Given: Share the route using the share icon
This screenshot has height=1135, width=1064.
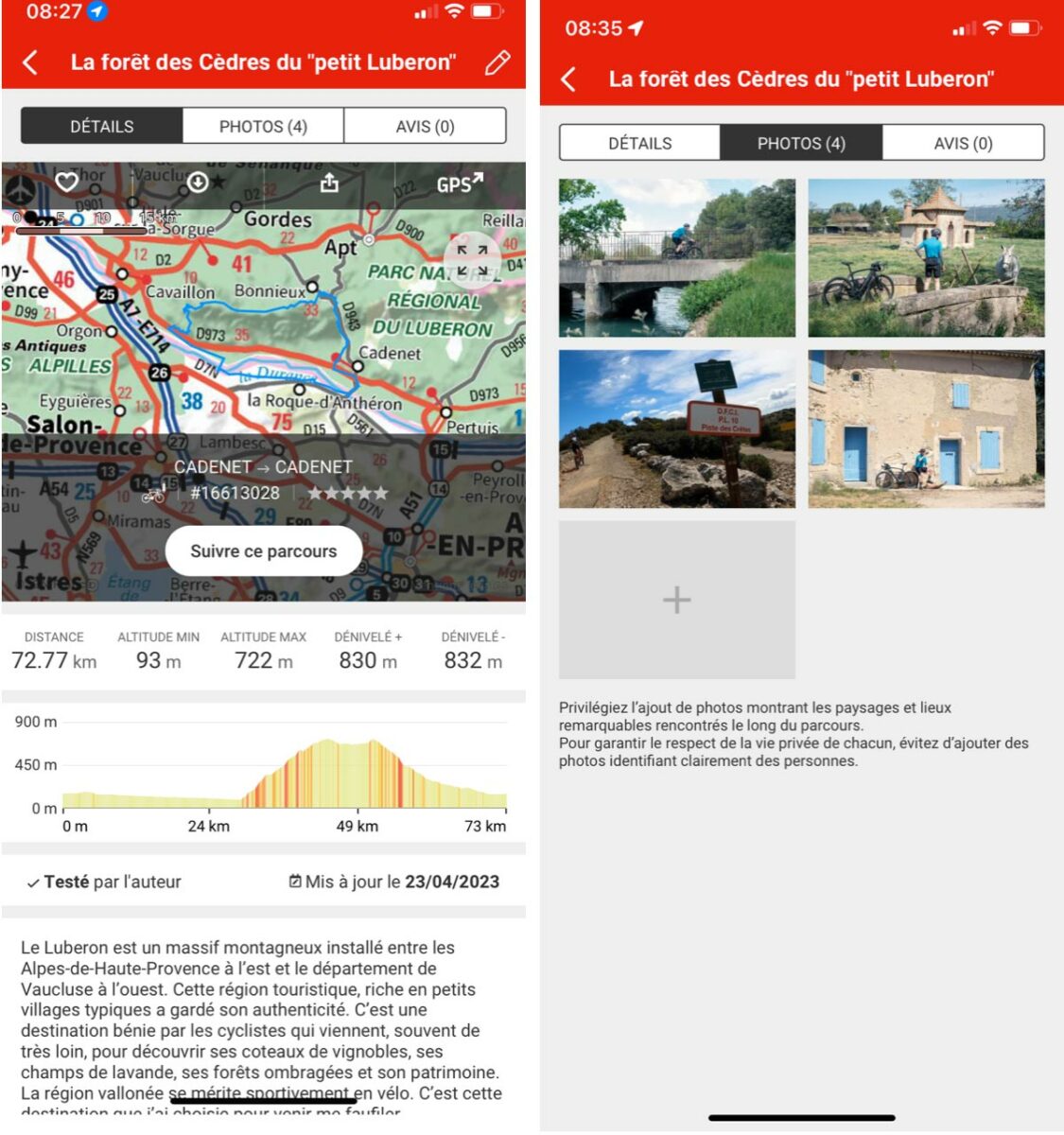Looking at the screenshot, I should 331,183.
